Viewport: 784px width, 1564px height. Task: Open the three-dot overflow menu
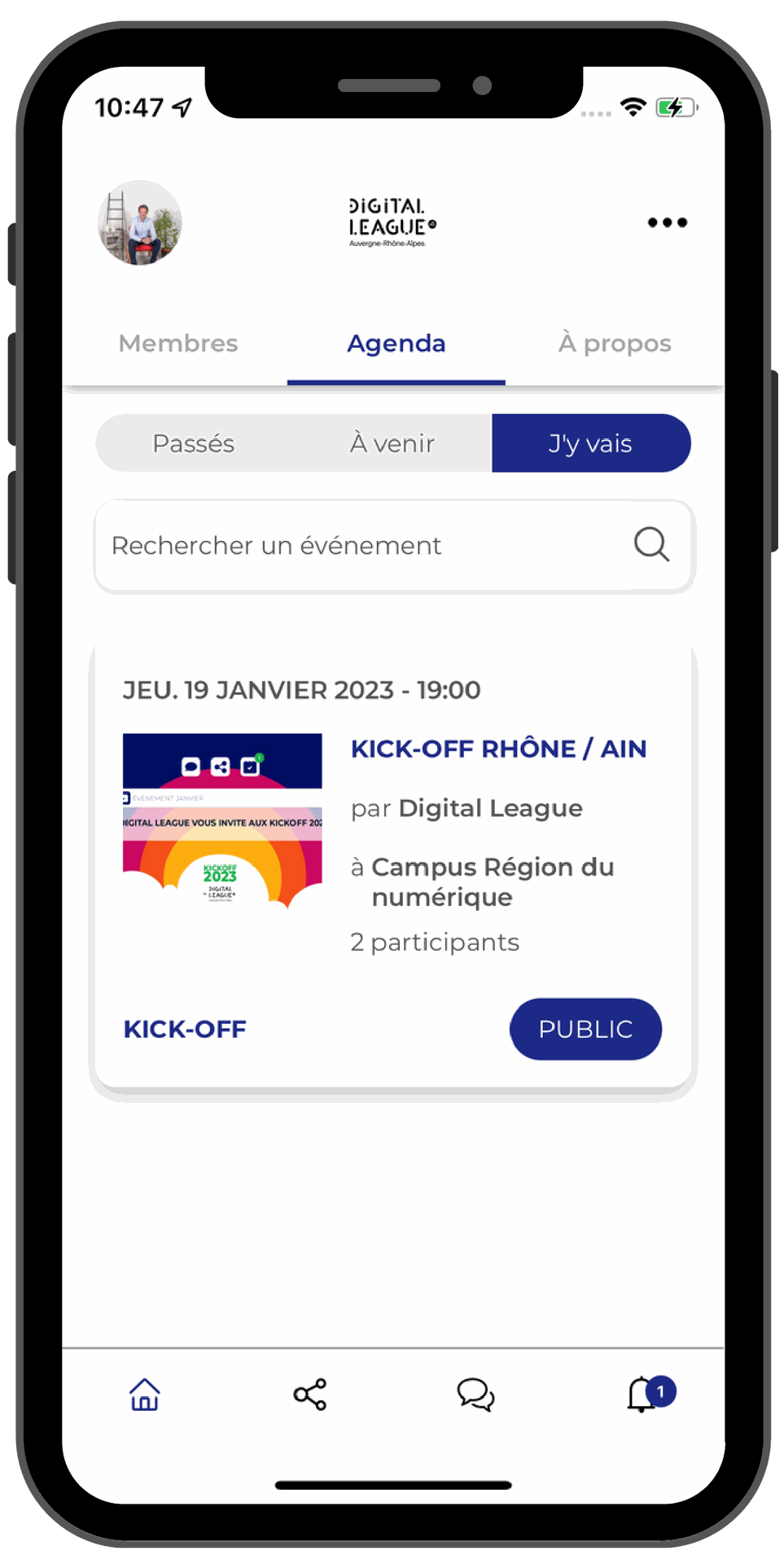click(667, 222)
